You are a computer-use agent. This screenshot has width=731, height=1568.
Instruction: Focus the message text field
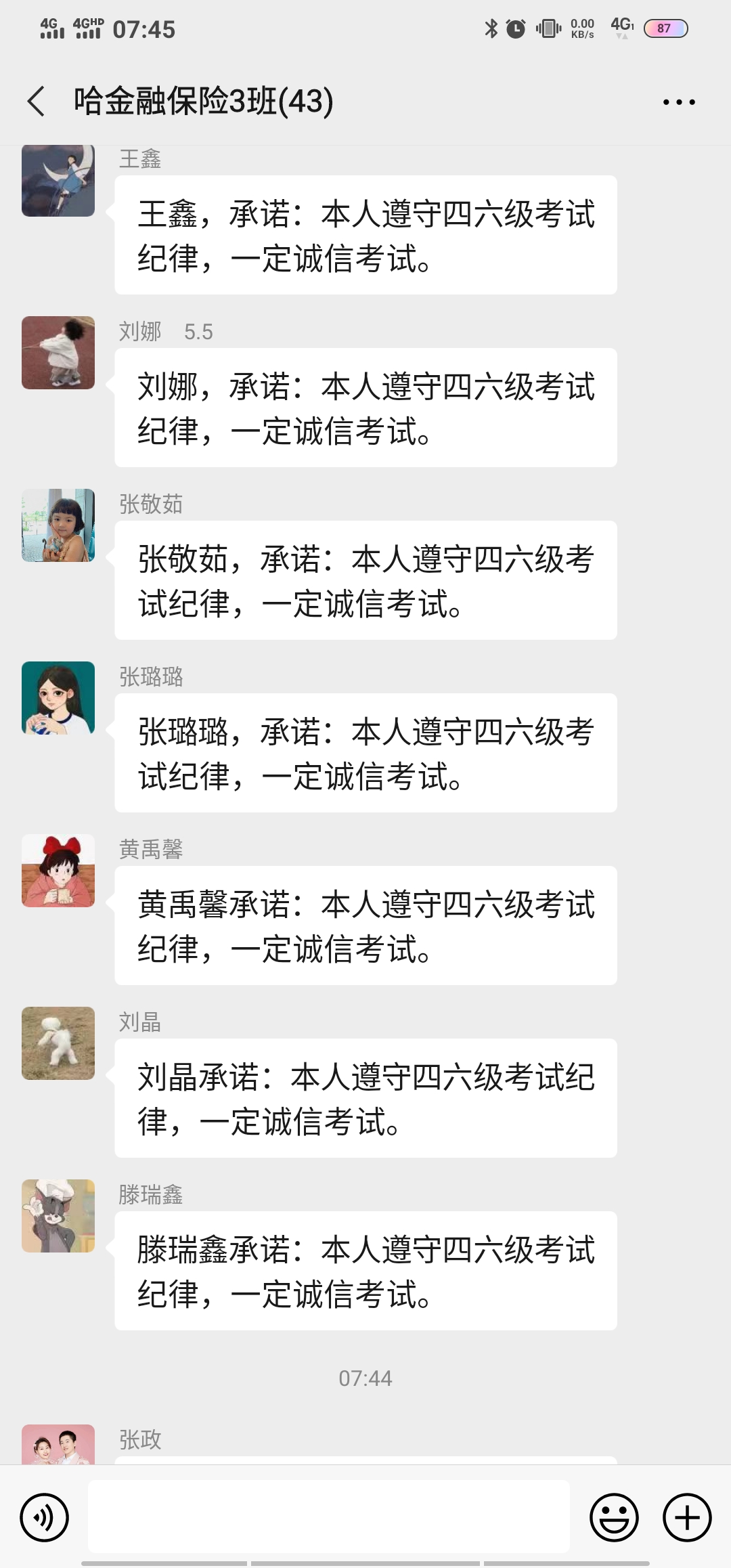click(x=329, y=1517)
